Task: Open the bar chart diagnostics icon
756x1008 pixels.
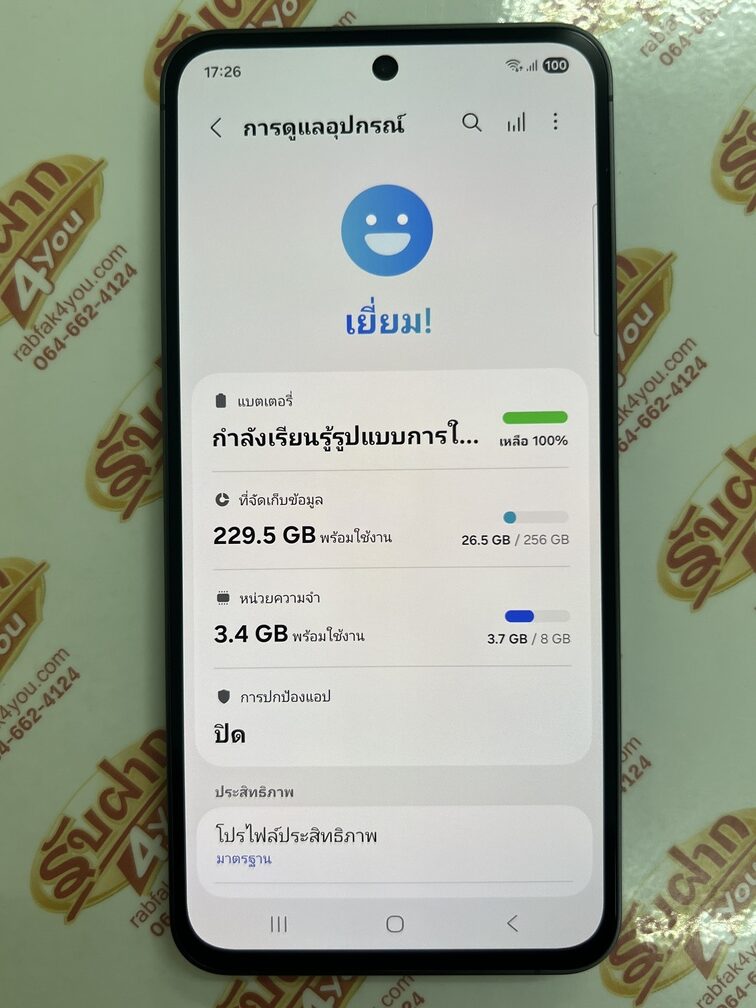Action: 516,123
